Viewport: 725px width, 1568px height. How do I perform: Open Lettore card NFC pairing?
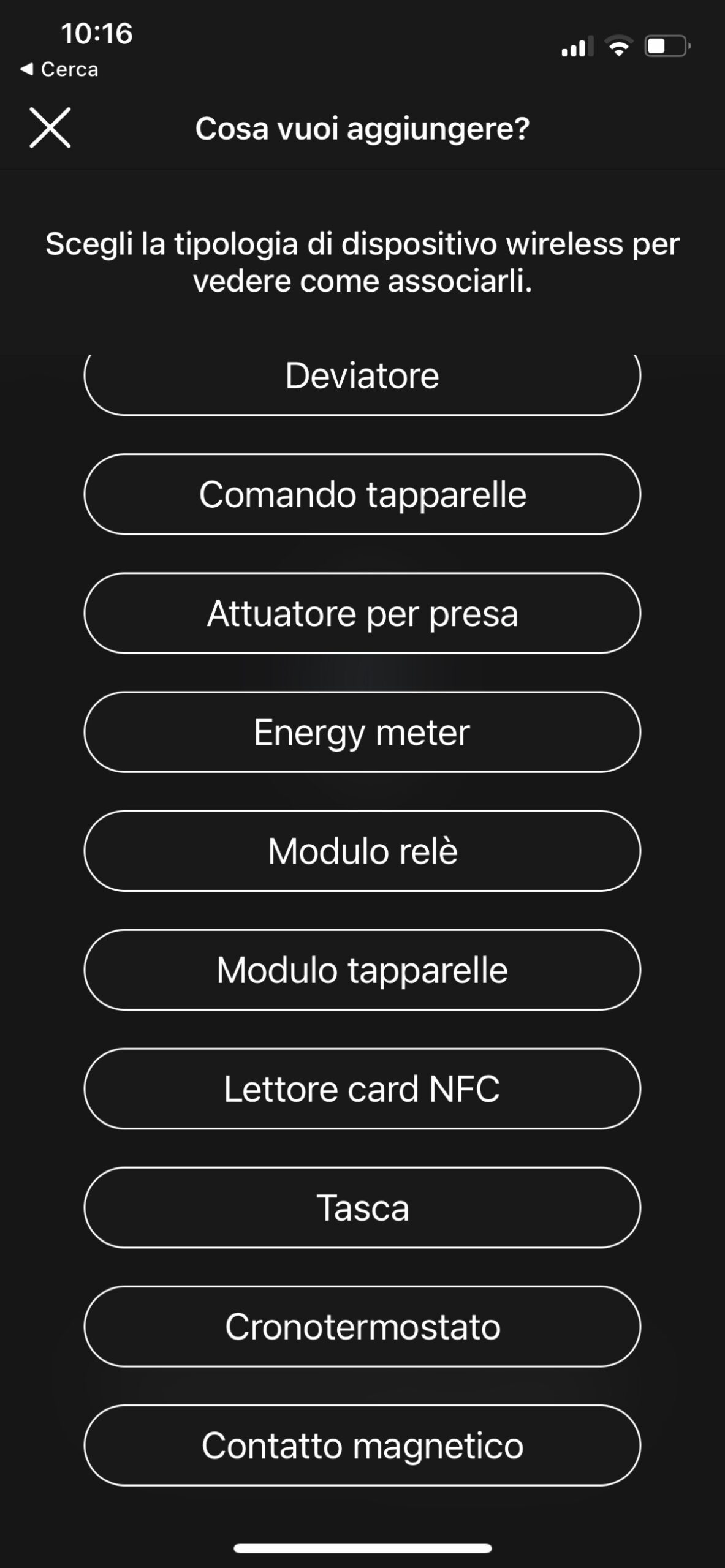point(362,1088)
